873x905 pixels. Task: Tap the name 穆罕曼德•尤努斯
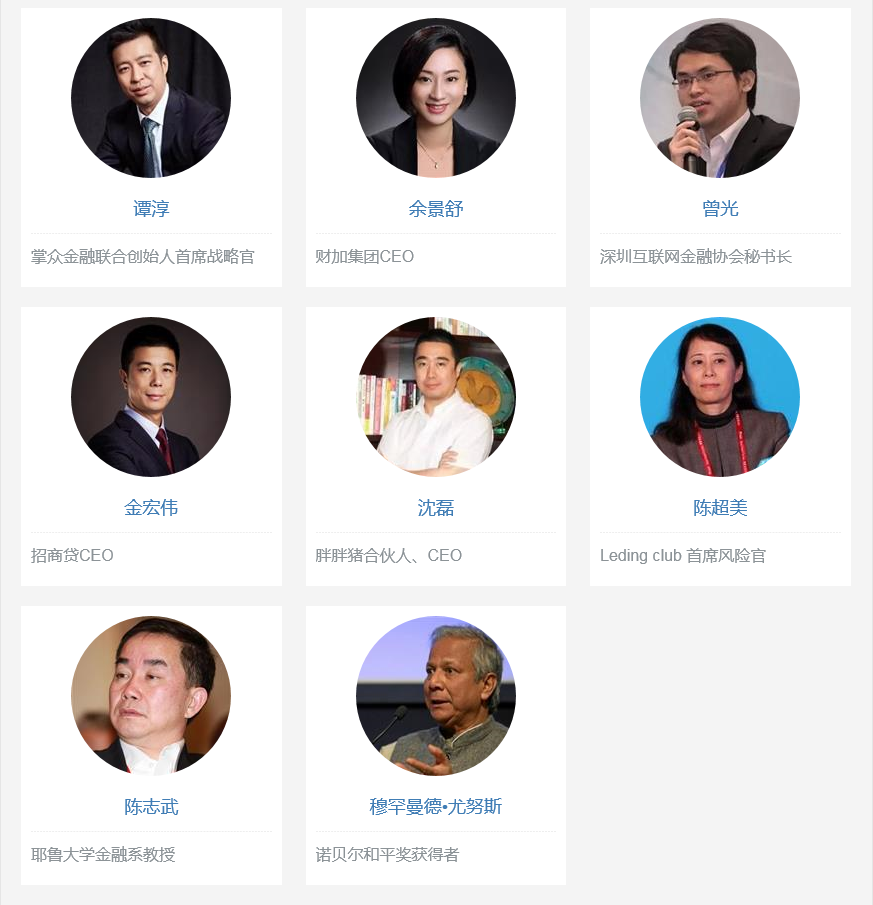click(436, 807)
